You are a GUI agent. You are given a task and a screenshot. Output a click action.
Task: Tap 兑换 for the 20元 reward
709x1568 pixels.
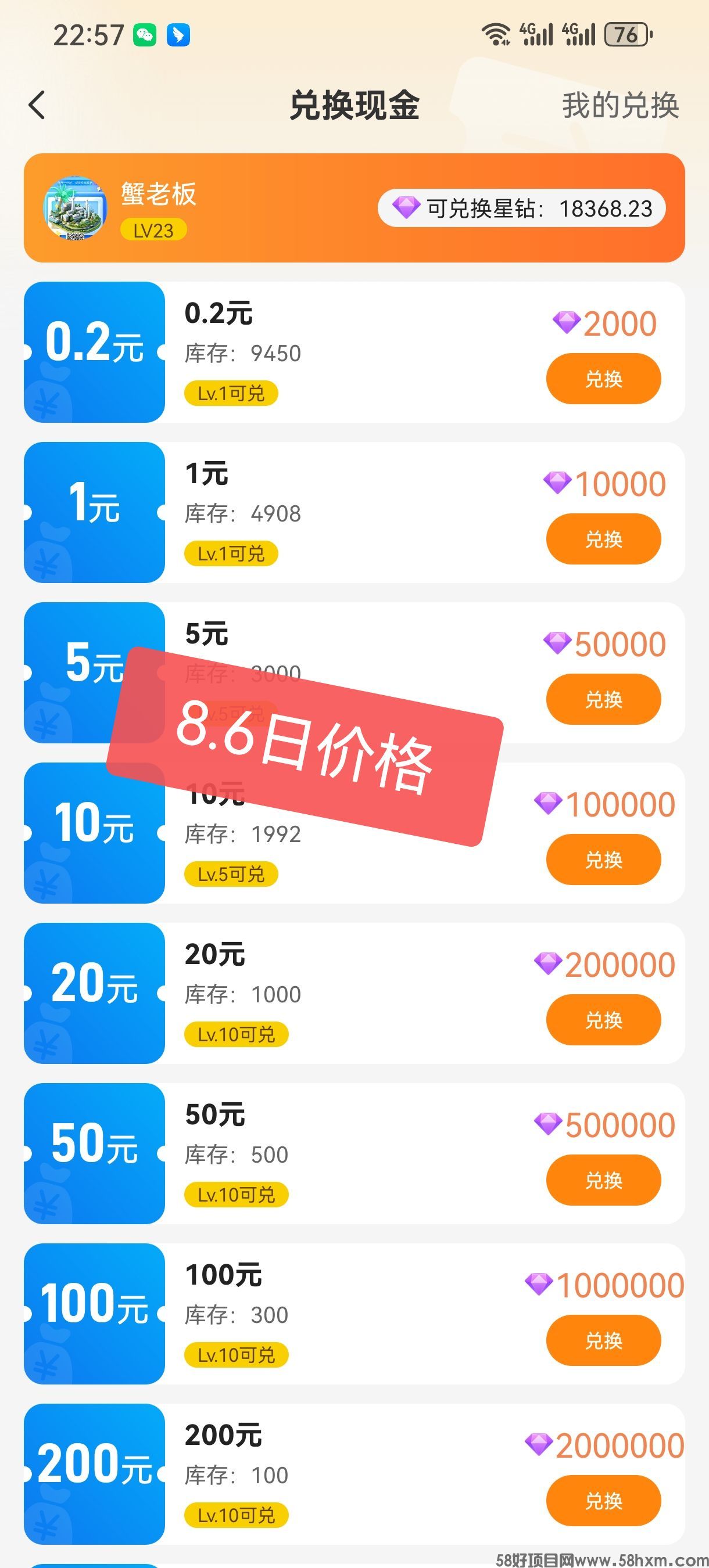click(603, 1020)
